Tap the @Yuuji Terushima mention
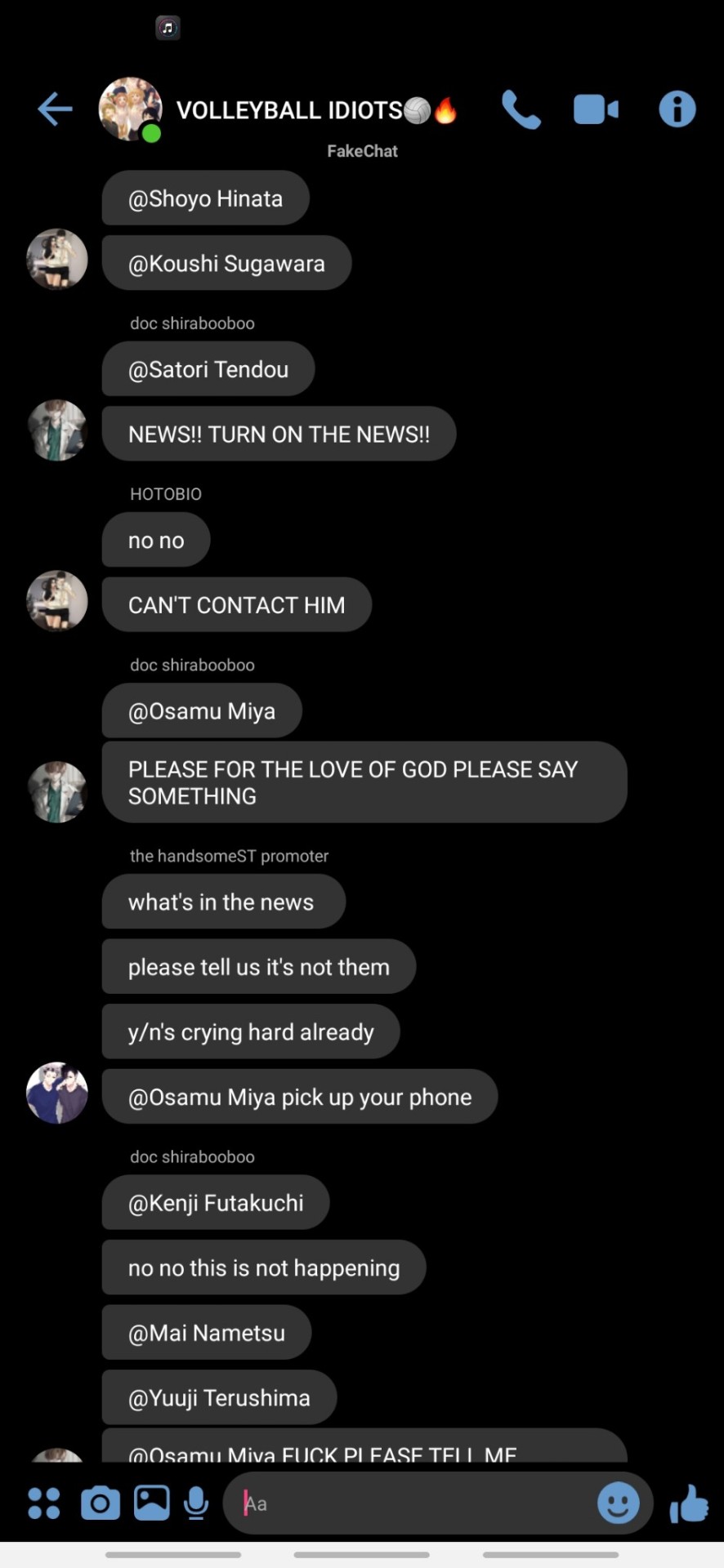 click(x=219, y=1399)
